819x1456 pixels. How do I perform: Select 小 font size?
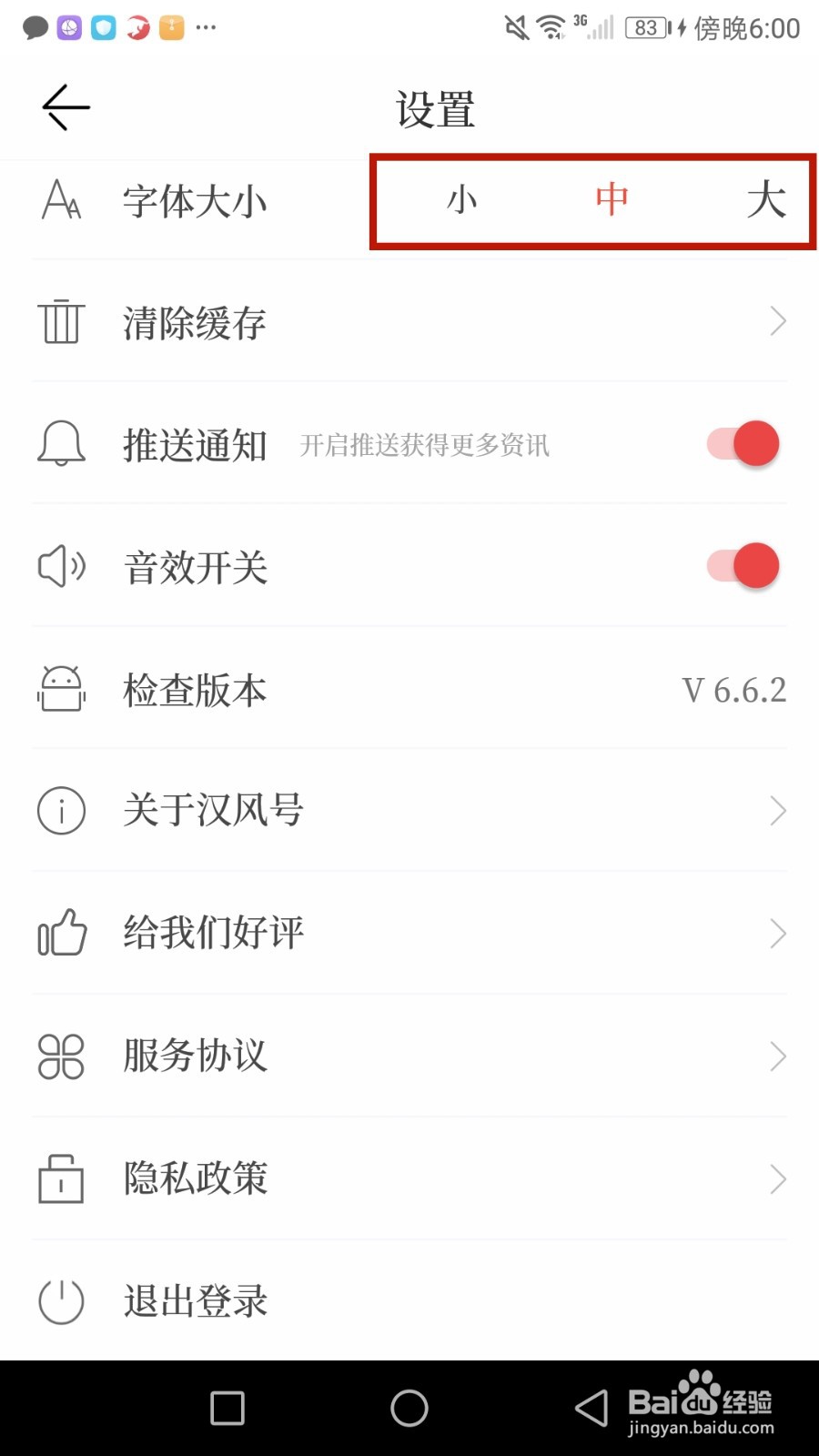(462, 200)
